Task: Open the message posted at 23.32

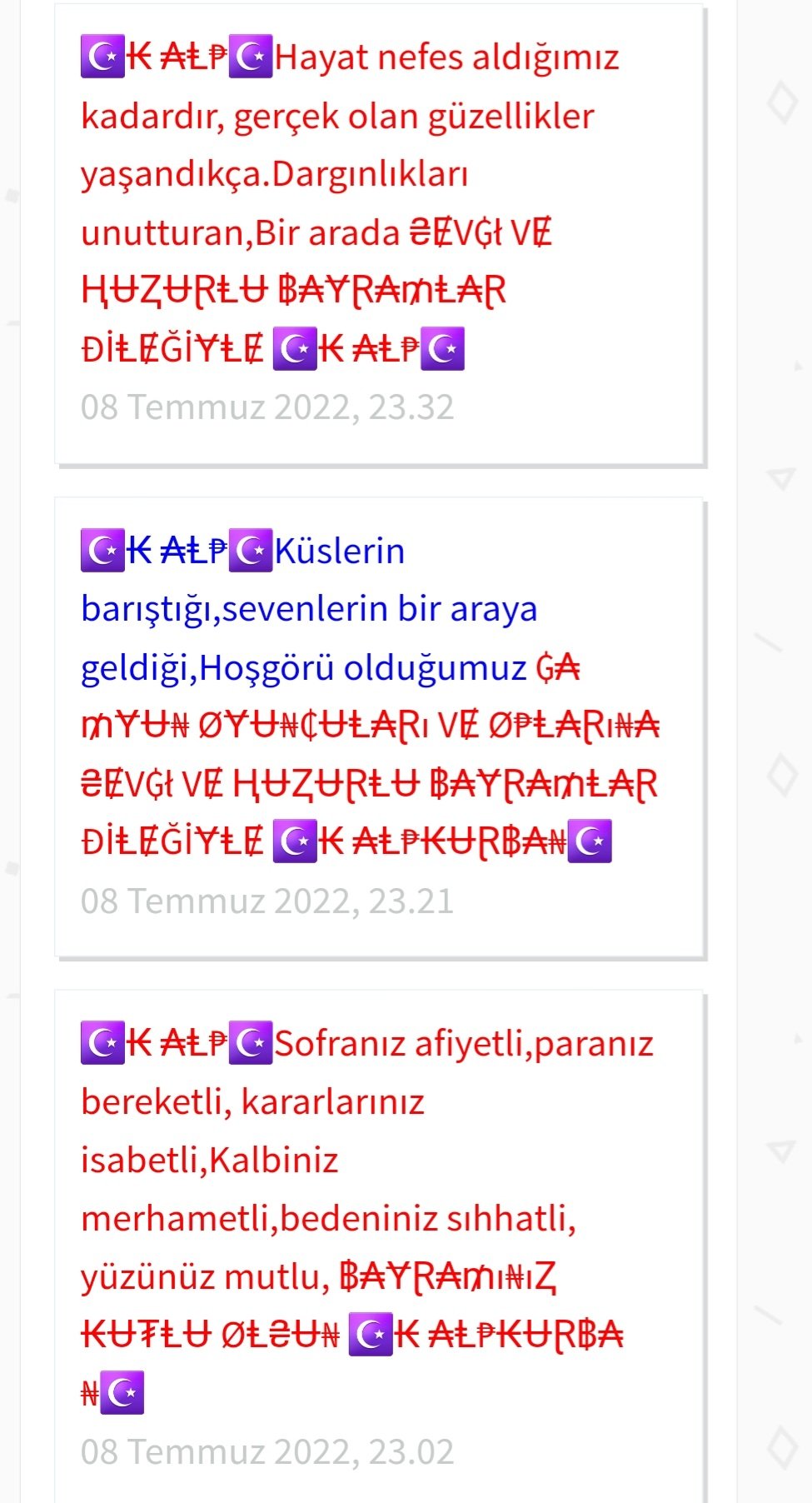Action: [378, 233]
